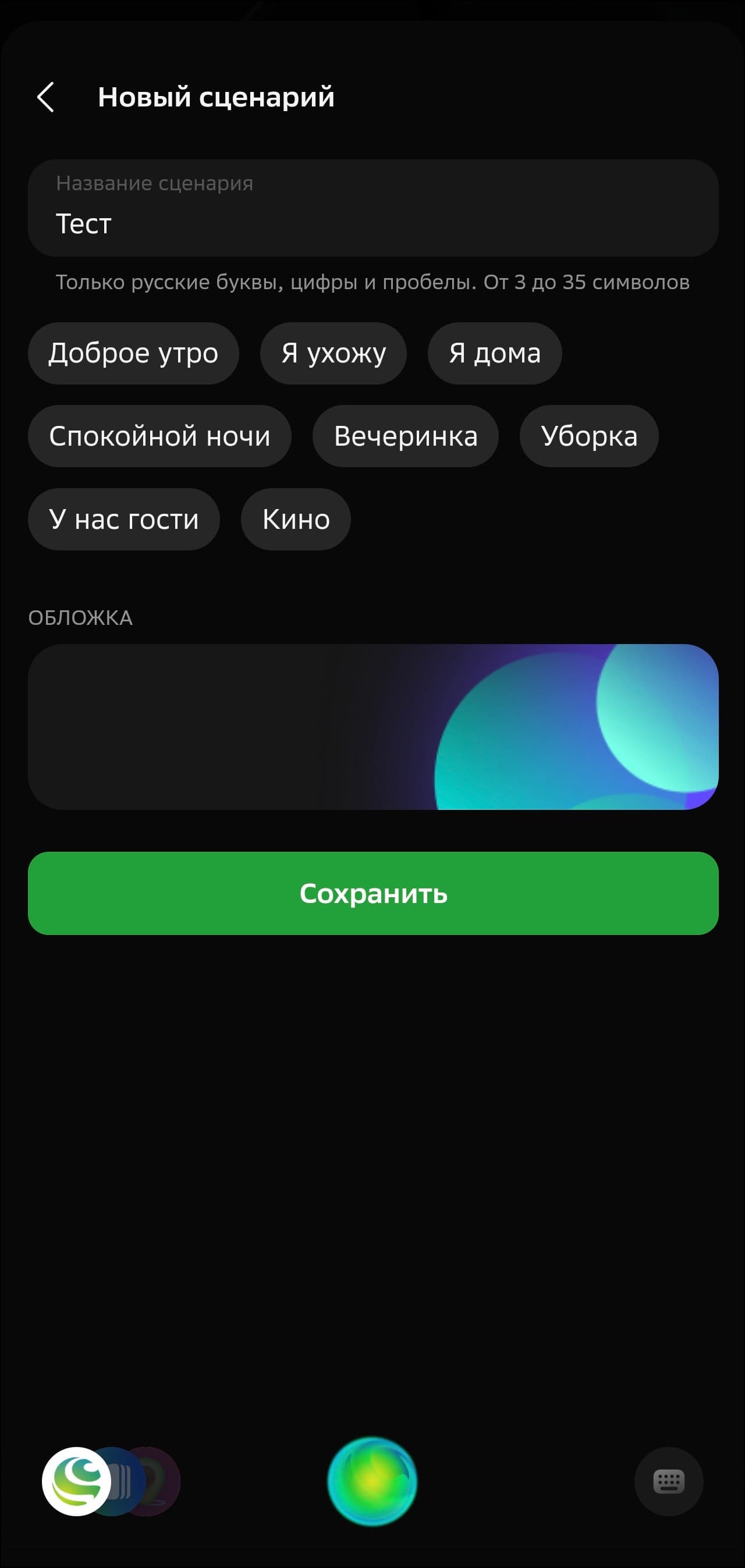Switch assistant character avatars
Screen dimensions: 745x1568
(111, 1481)
